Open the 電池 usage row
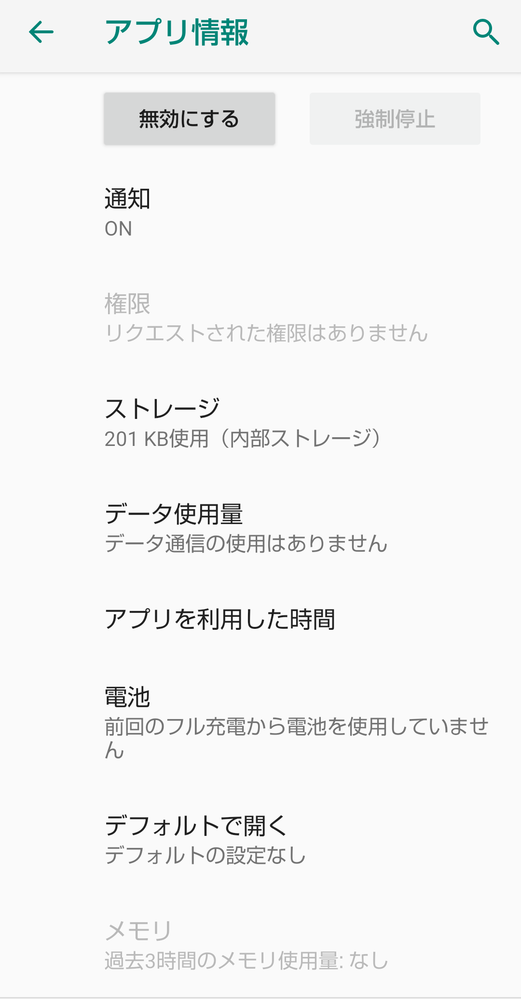Screen dimensions: 521x999 [260, 722]
